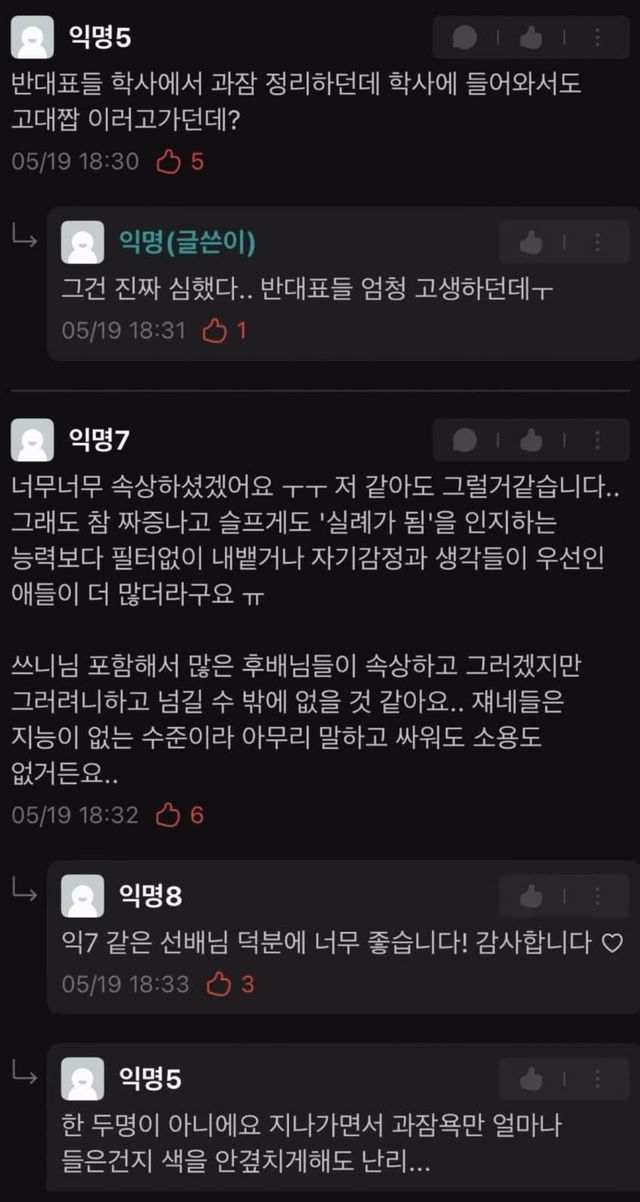640x1202 pixels.
Task: Open more options on 익명5's 반대표들 학사 comment
Action: pyautogui.click(x=597, y=38)
